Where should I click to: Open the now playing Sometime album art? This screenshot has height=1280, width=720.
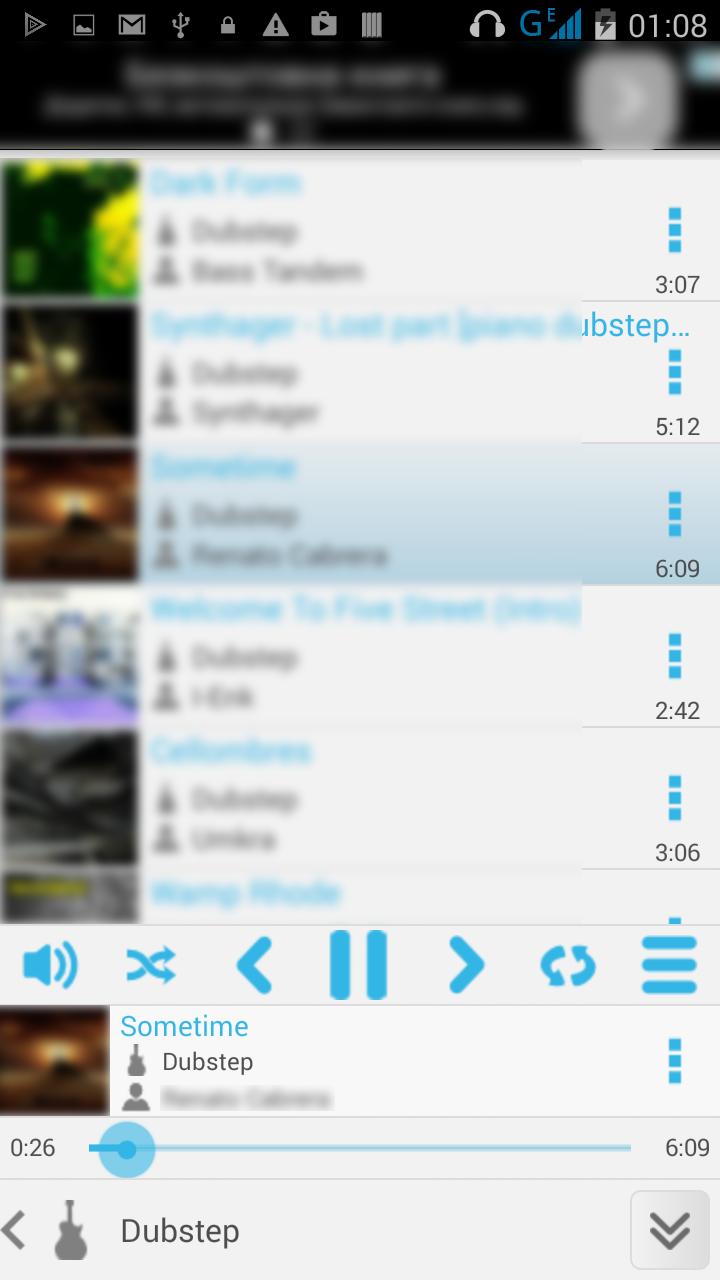tap(54, 1060)
